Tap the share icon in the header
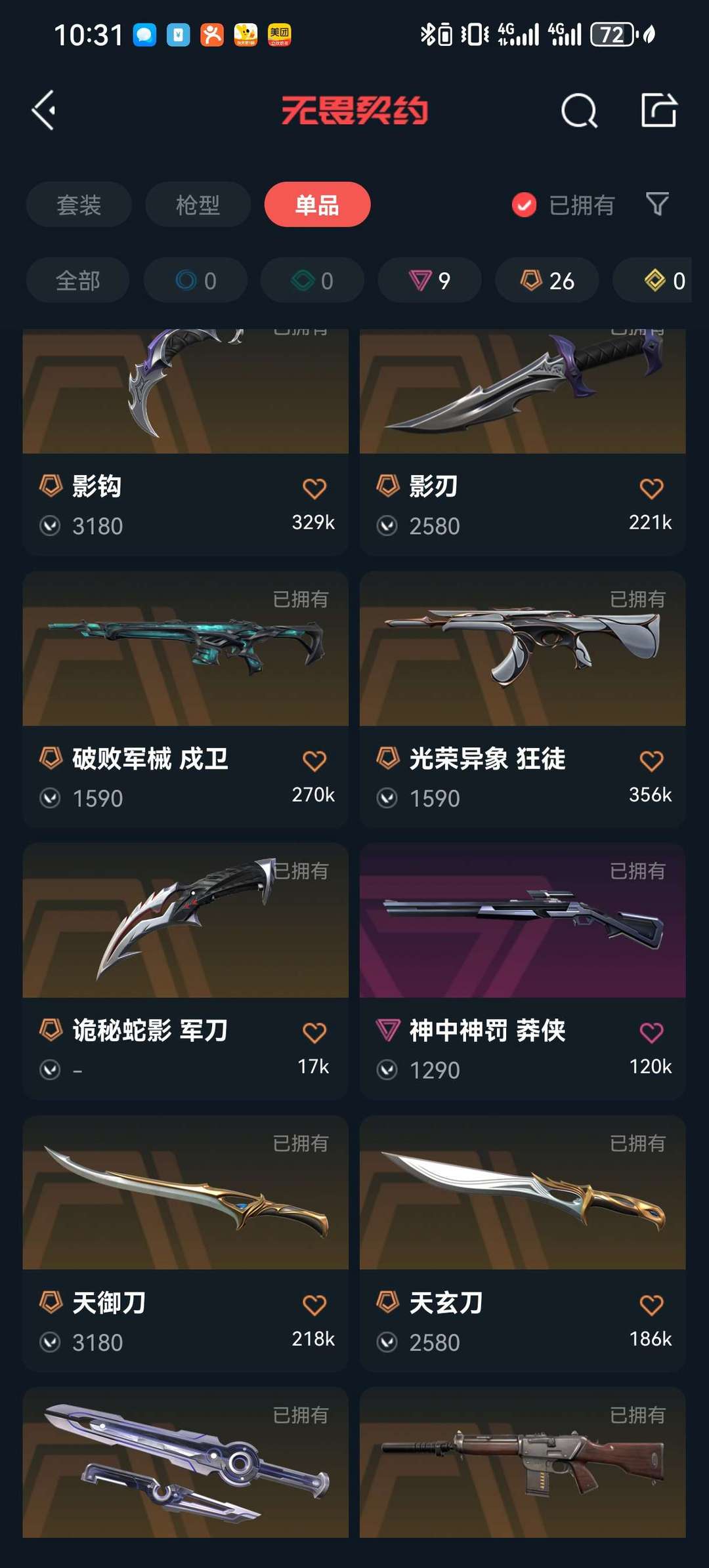 (658, 110)
